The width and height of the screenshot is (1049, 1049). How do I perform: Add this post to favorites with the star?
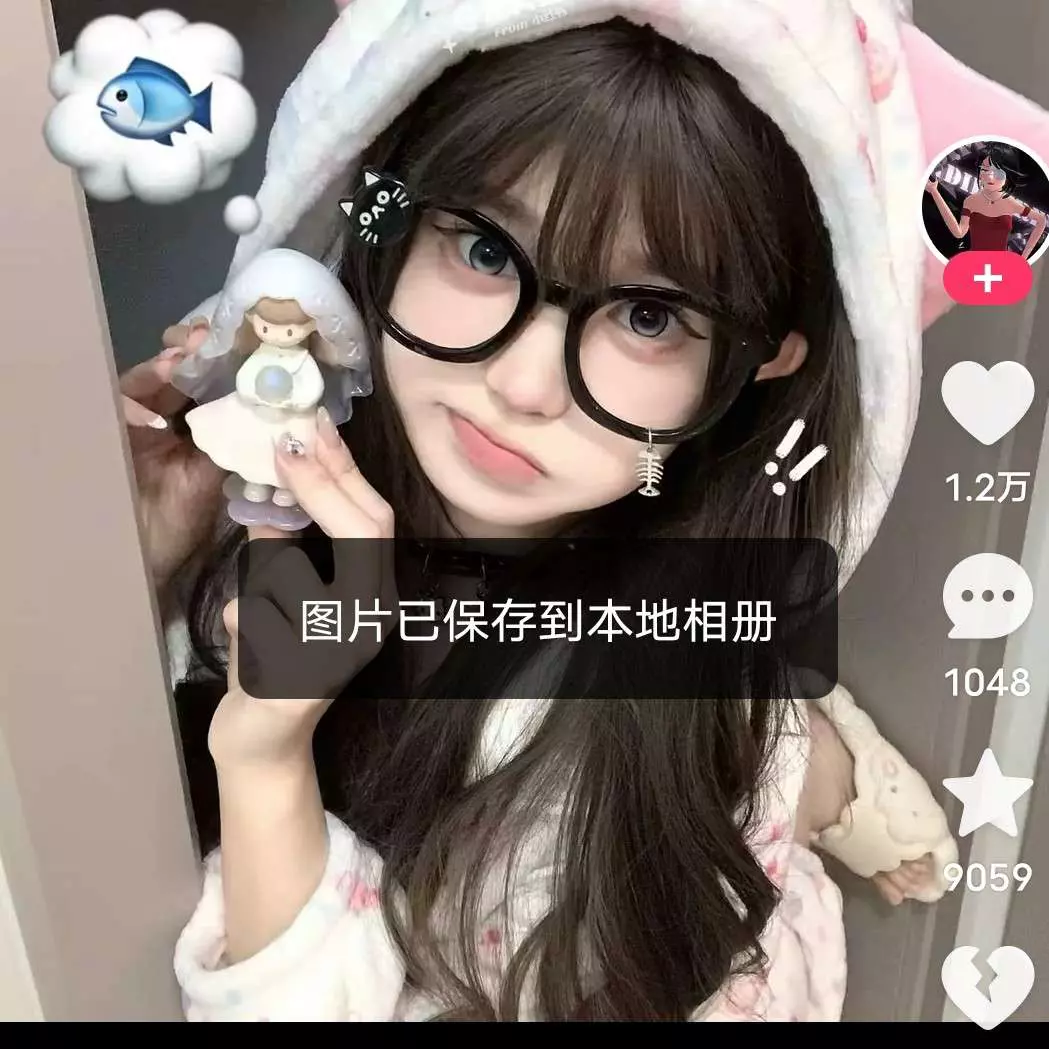pos(987,792)
